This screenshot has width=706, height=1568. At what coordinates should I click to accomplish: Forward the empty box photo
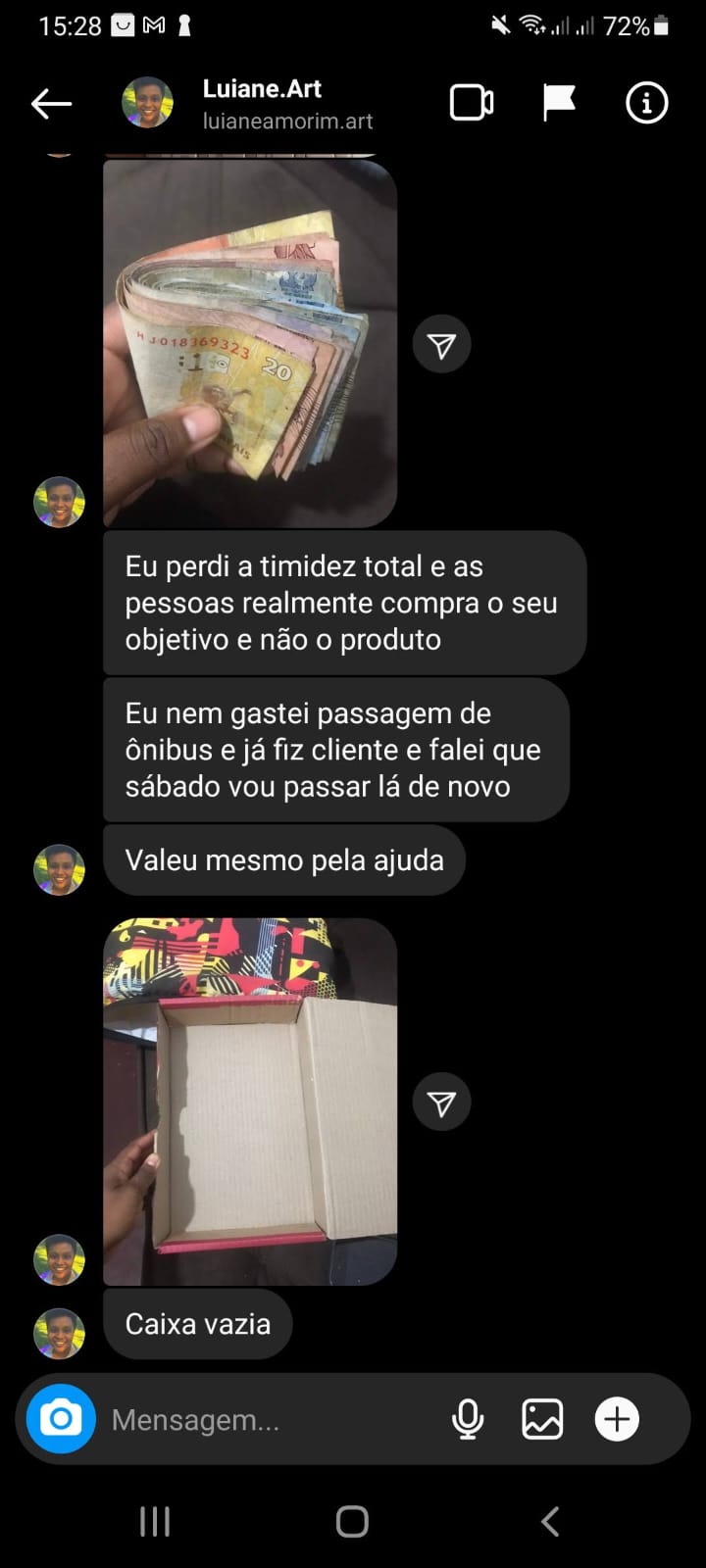point(441,1102)
